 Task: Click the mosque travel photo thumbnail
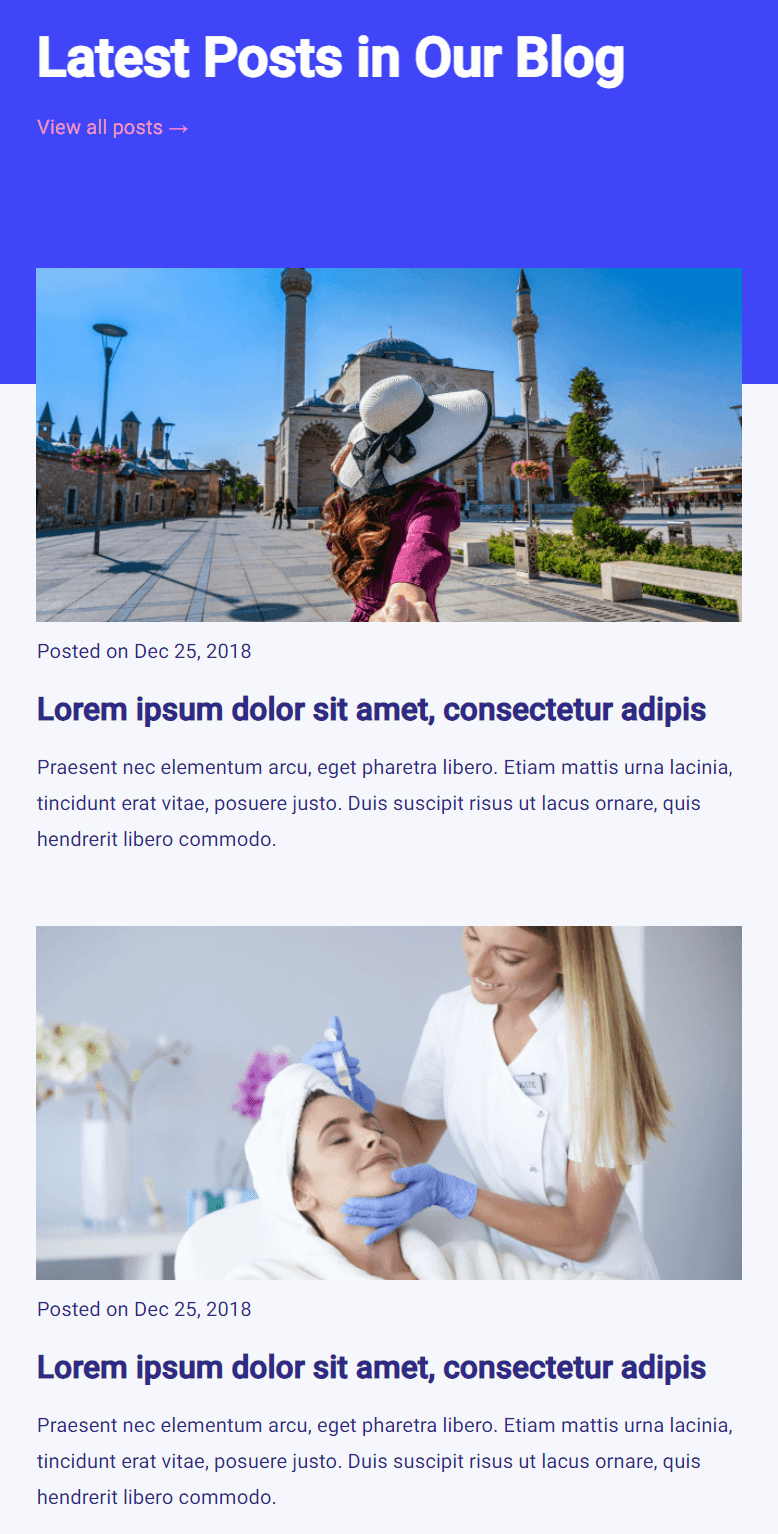tap(389, 444)
